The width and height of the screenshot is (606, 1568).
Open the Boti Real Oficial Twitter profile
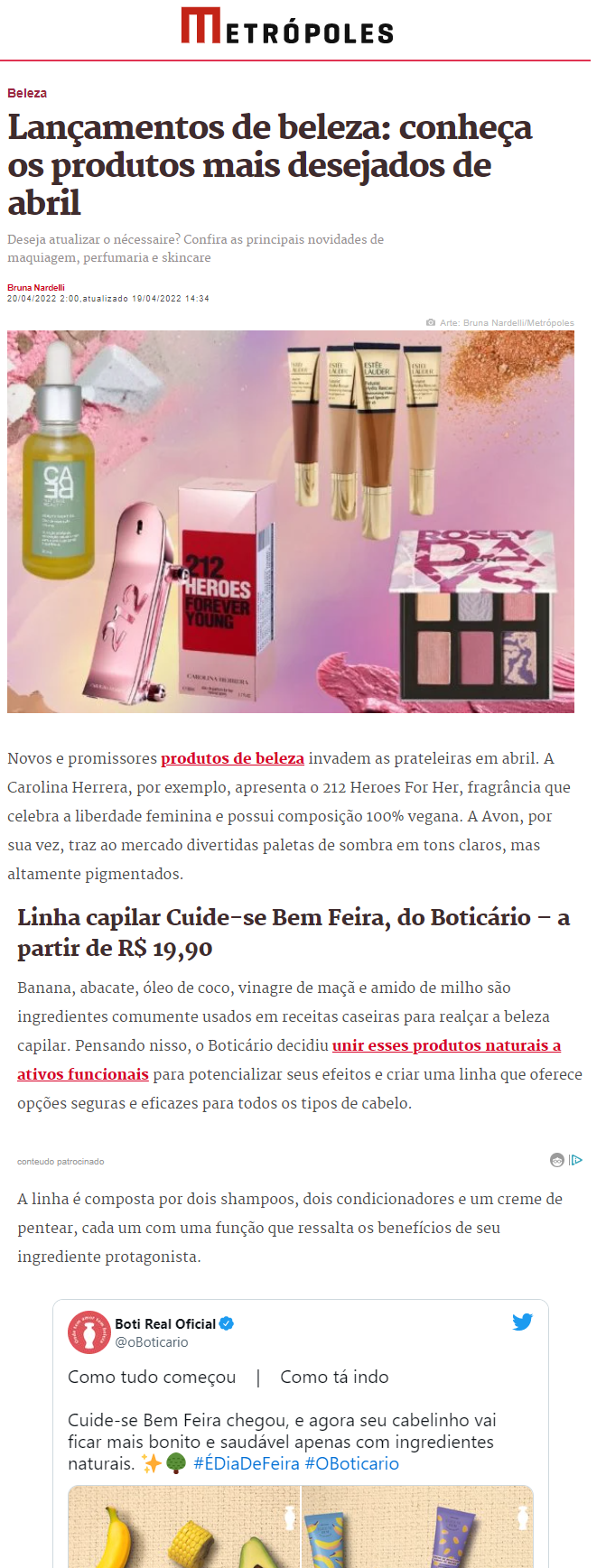tap(165, 1324)
